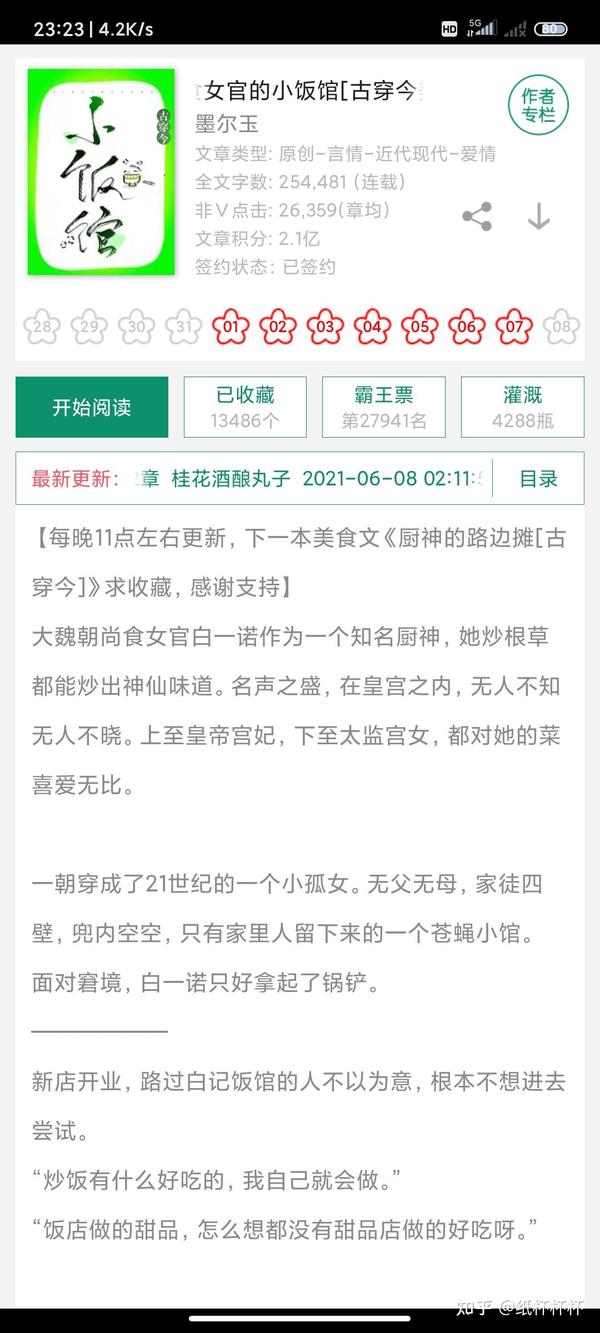Open the 霸王票 ranking button
Screen dimensions: 600x1333
pos(384,407)
